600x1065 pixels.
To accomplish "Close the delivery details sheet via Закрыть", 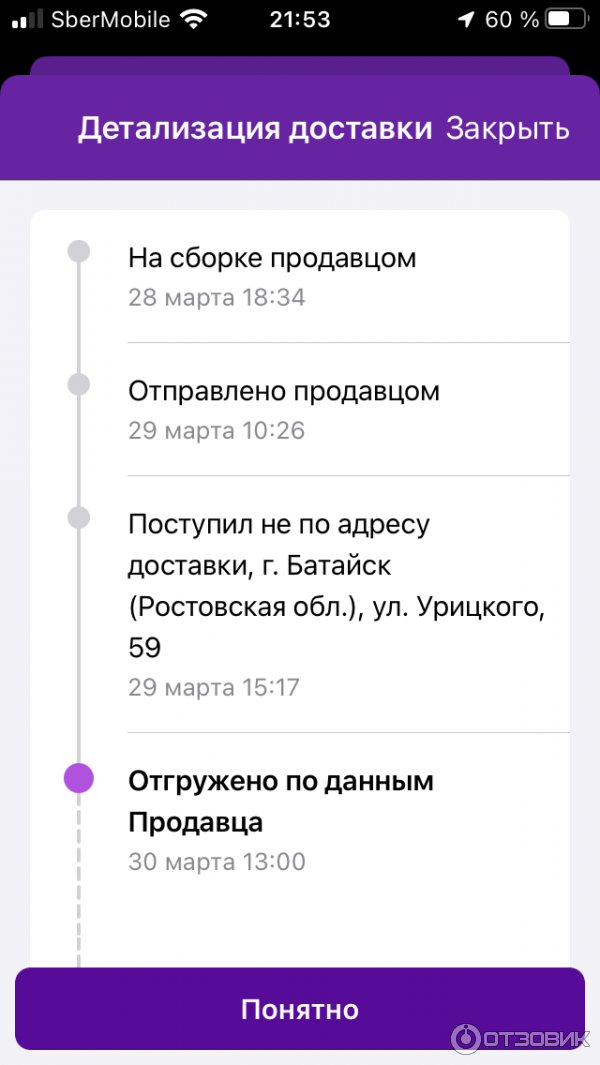I will [507, 129].
